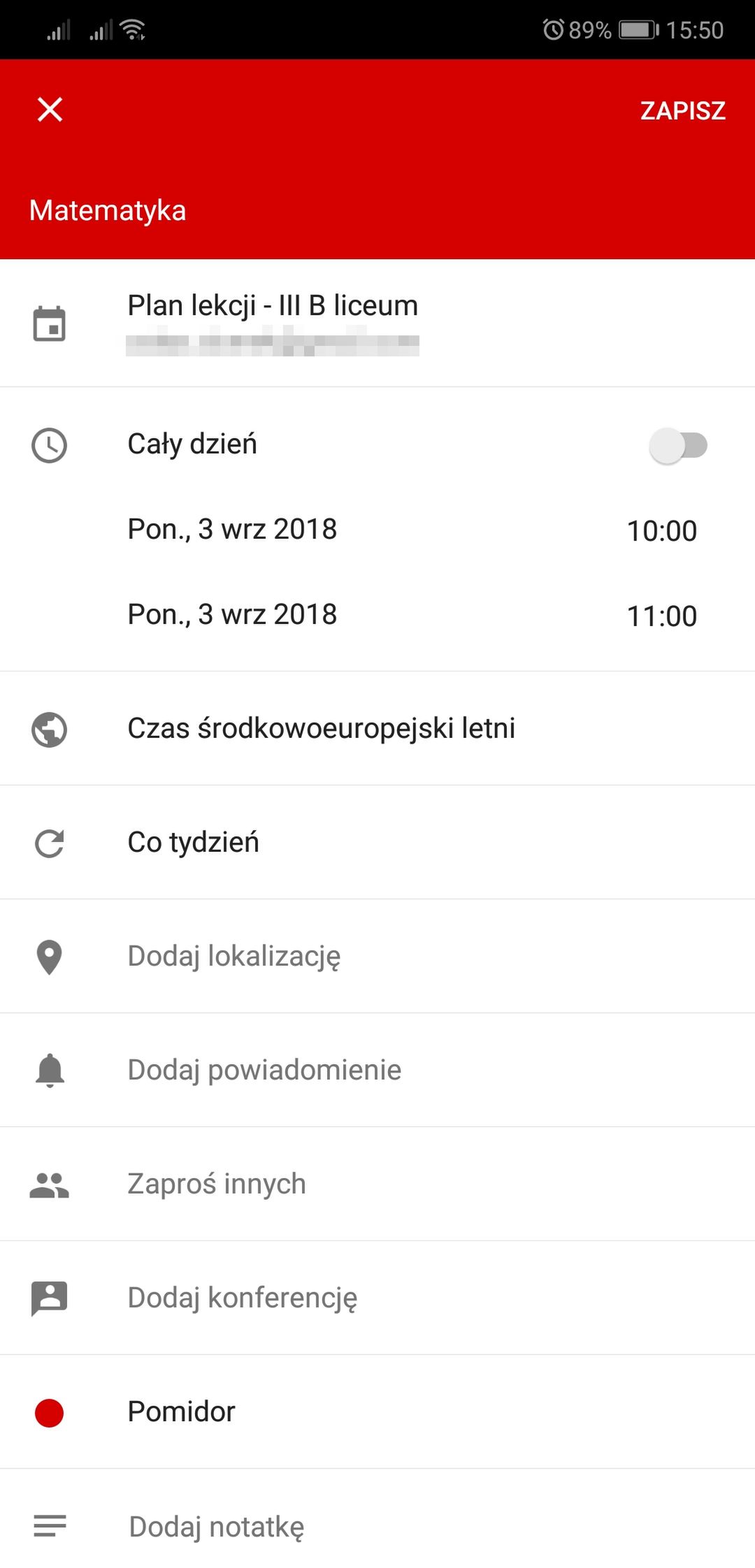Select Dodaj lokalizację to add a location

pyautogui.click(x=377, y=957)
